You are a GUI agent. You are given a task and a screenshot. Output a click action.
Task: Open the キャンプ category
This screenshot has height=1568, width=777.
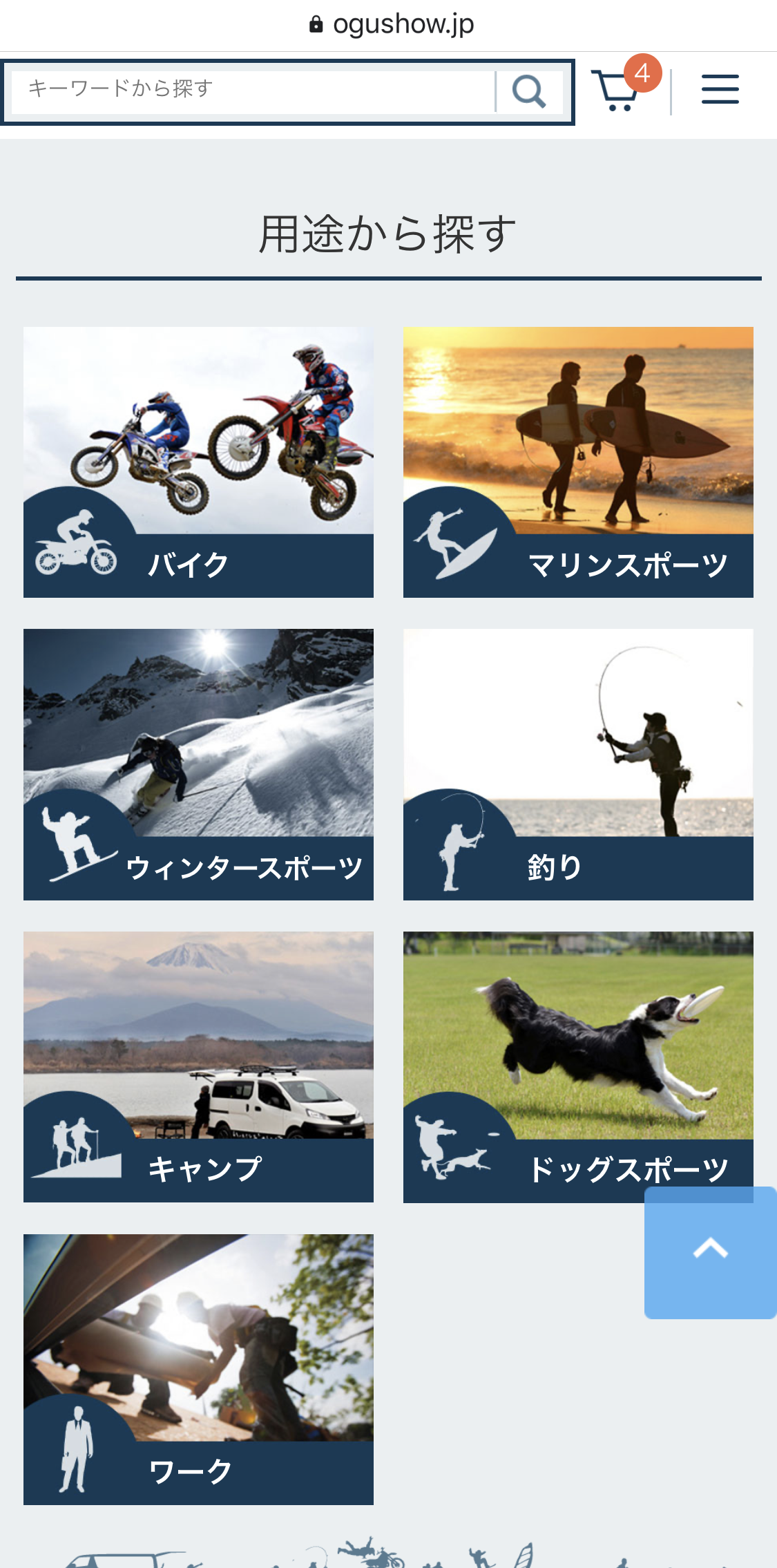(x=198, y=1066)
